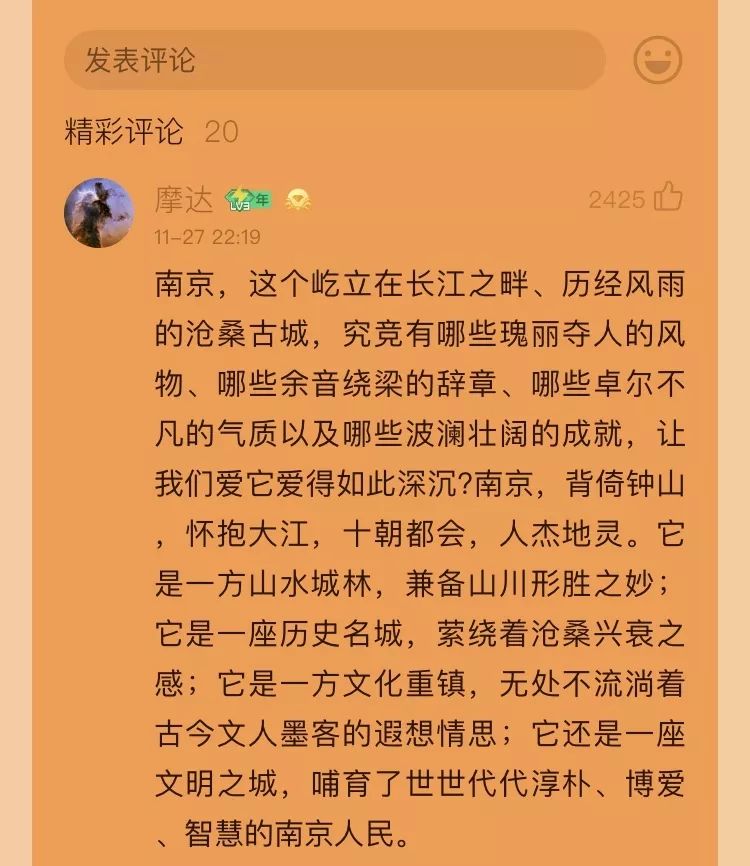Open 摩达's profile avatar
This screenshot has height=866, width=750.
click(99, 213)
